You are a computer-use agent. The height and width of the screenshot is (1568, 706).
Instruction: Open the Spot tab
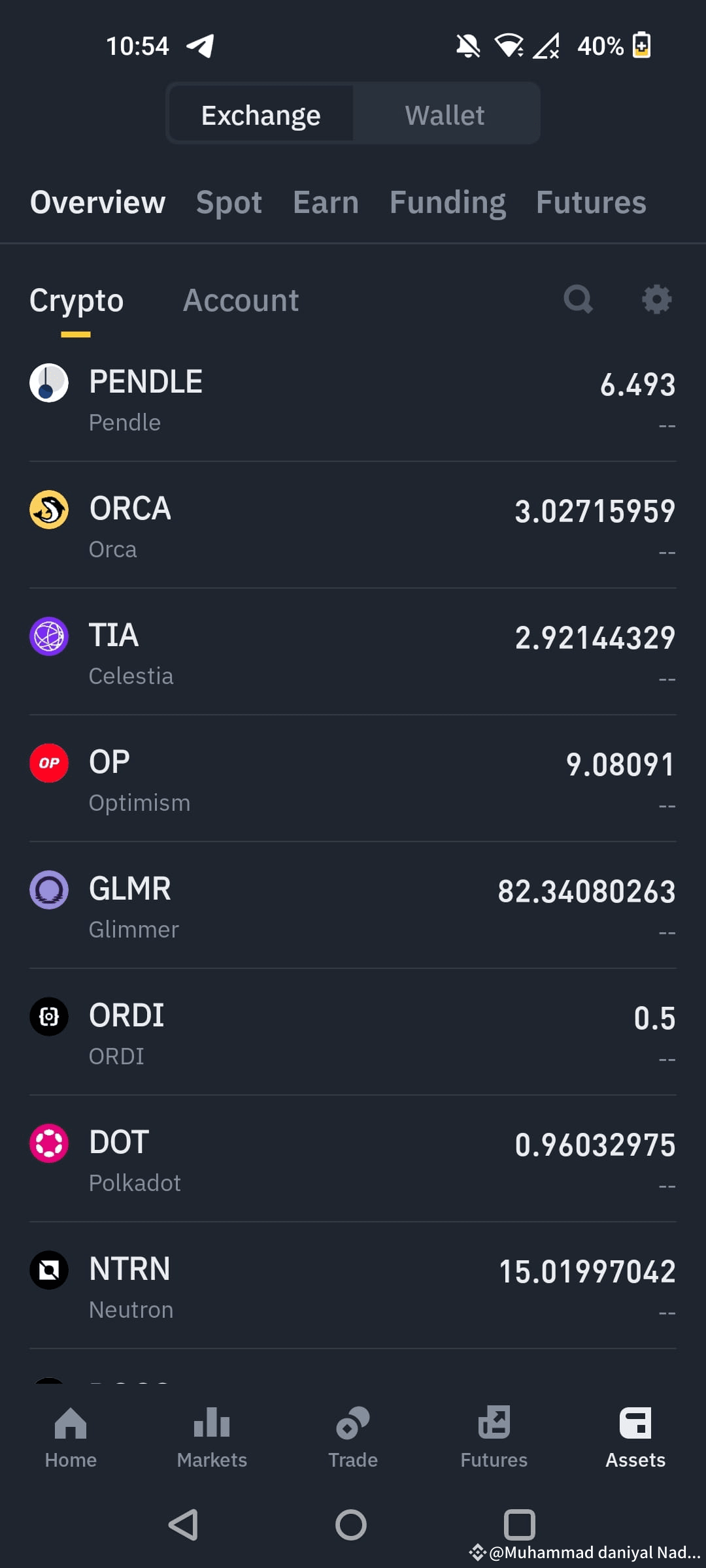coord(229,203)
